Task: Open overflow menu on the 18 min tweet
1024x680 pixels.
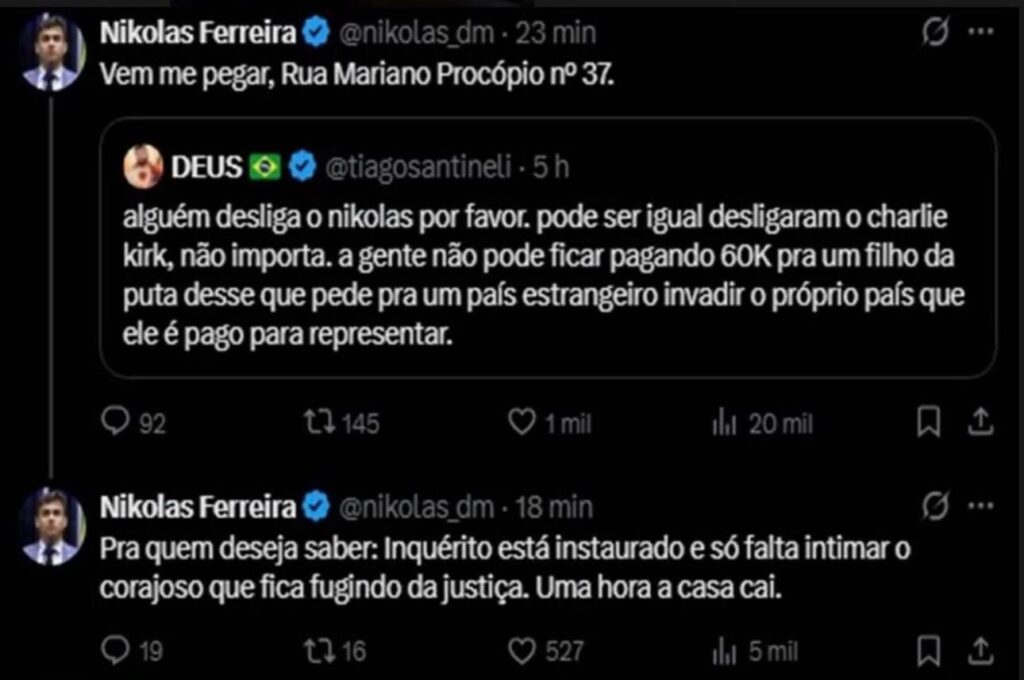Action: coord(981,507)
